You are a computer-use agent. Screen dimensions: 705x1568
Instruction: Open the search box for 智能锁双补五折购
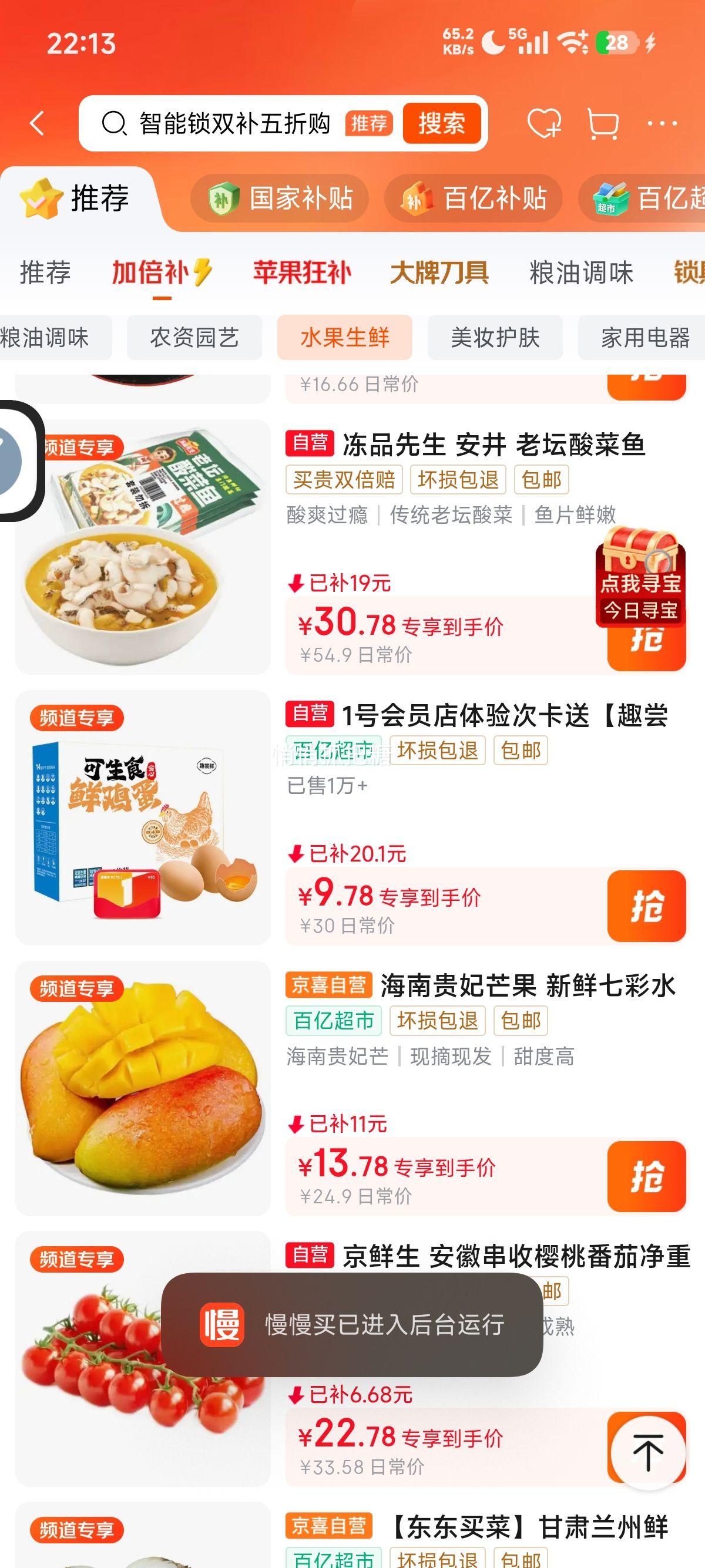pyautogui.click(x=234, y=123)
